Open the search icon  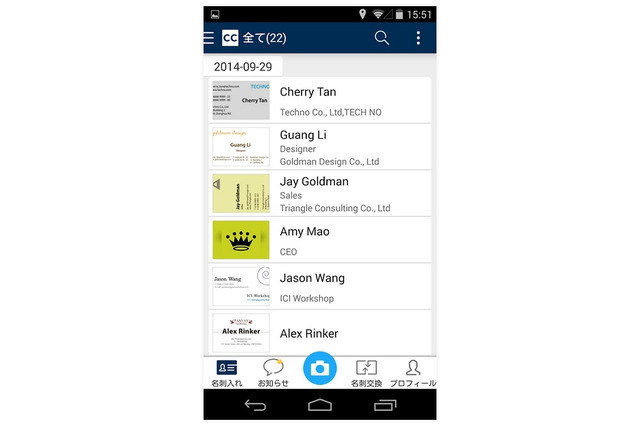[x=381, y=38]
